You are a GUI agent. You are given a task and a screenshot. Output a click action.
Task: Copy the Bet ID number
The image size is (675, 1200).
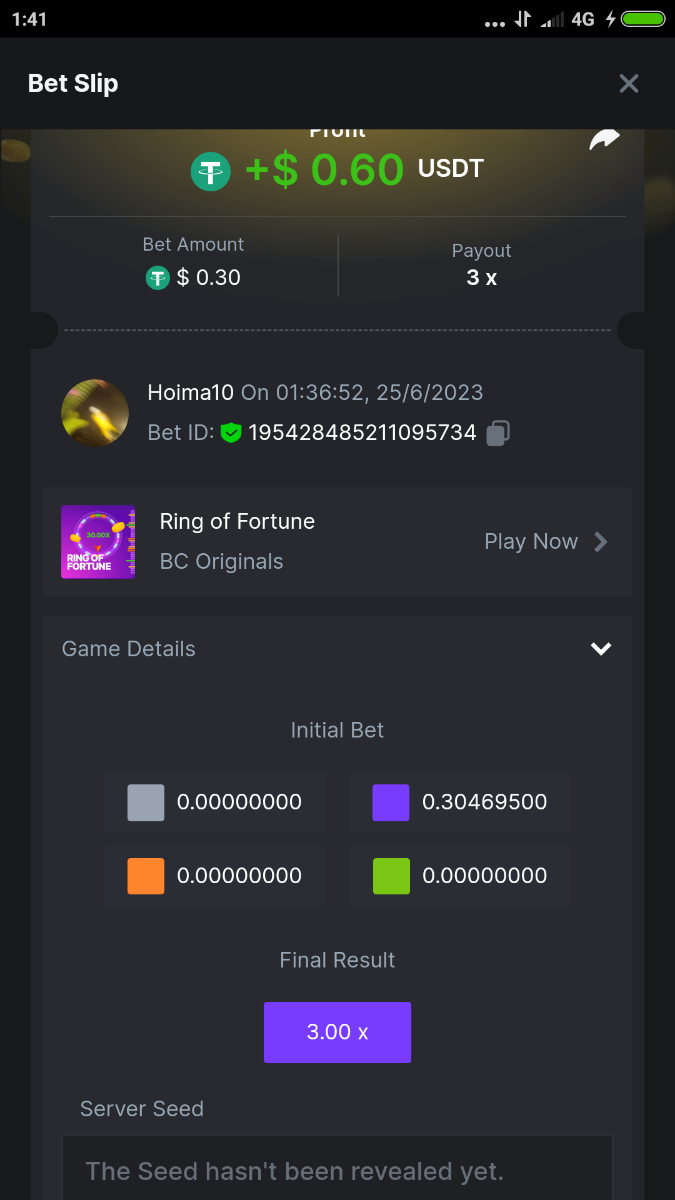(498, 433)
